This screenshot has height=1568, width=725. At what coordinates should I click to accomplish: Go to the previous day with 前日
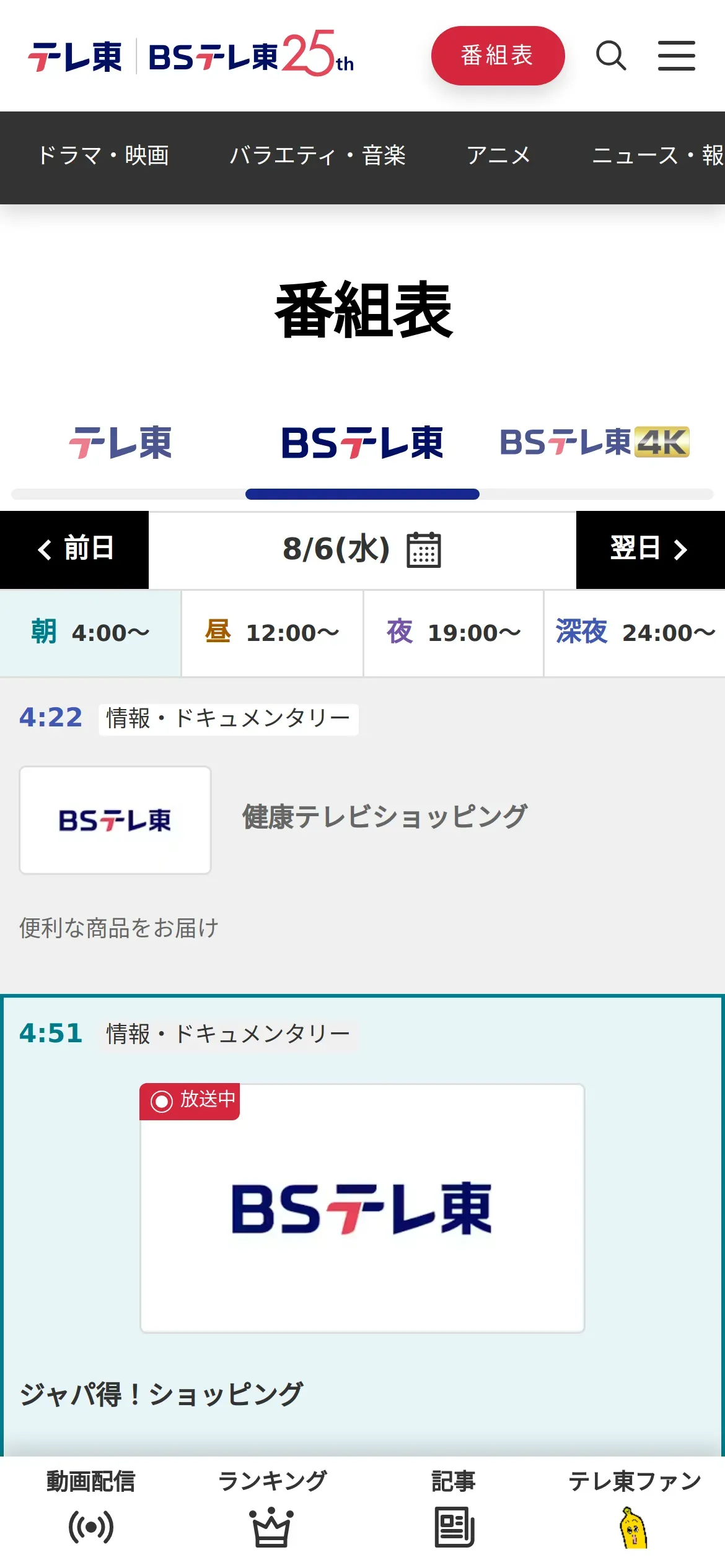tap(74, 549)
